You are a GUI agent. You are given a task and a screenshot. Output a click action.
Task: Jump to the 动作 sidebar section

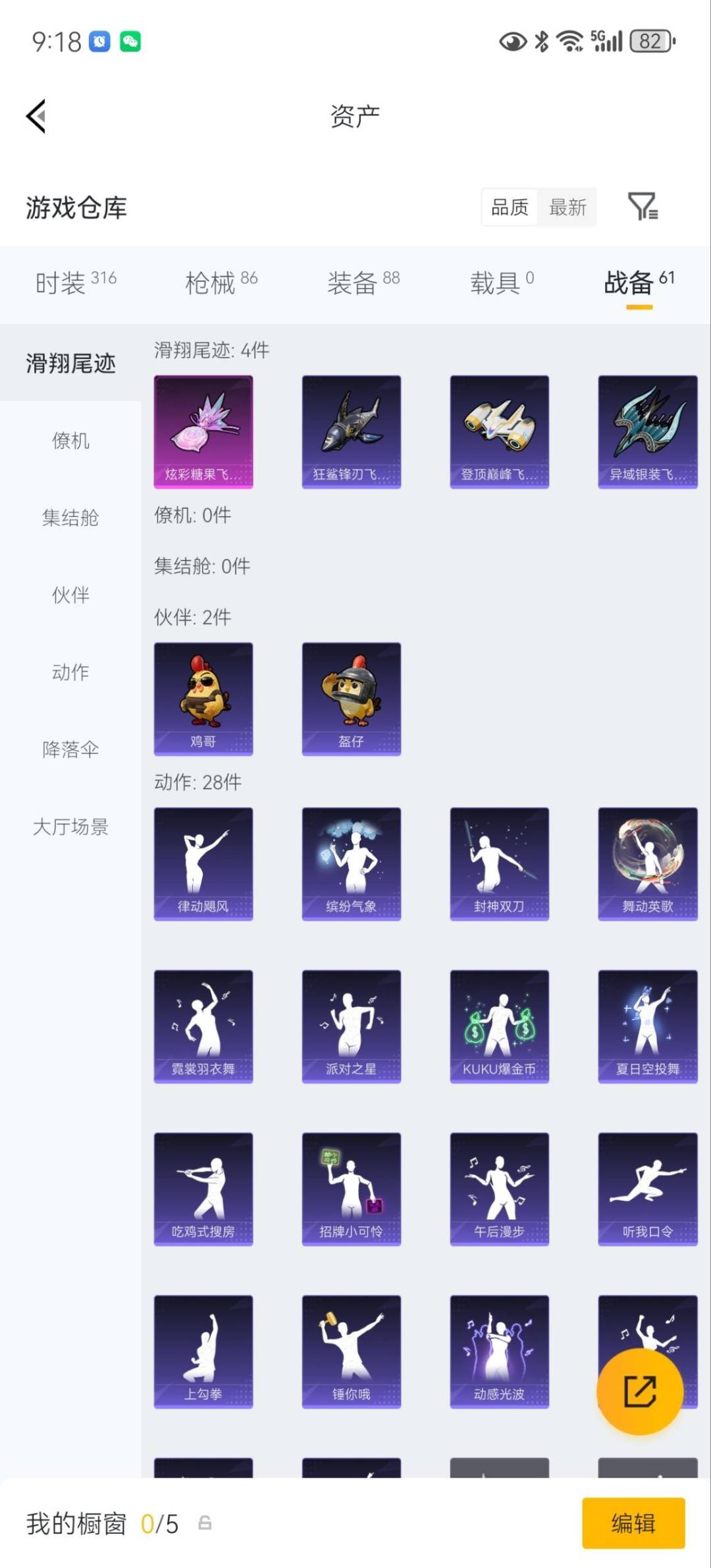(x=70, y=672)
